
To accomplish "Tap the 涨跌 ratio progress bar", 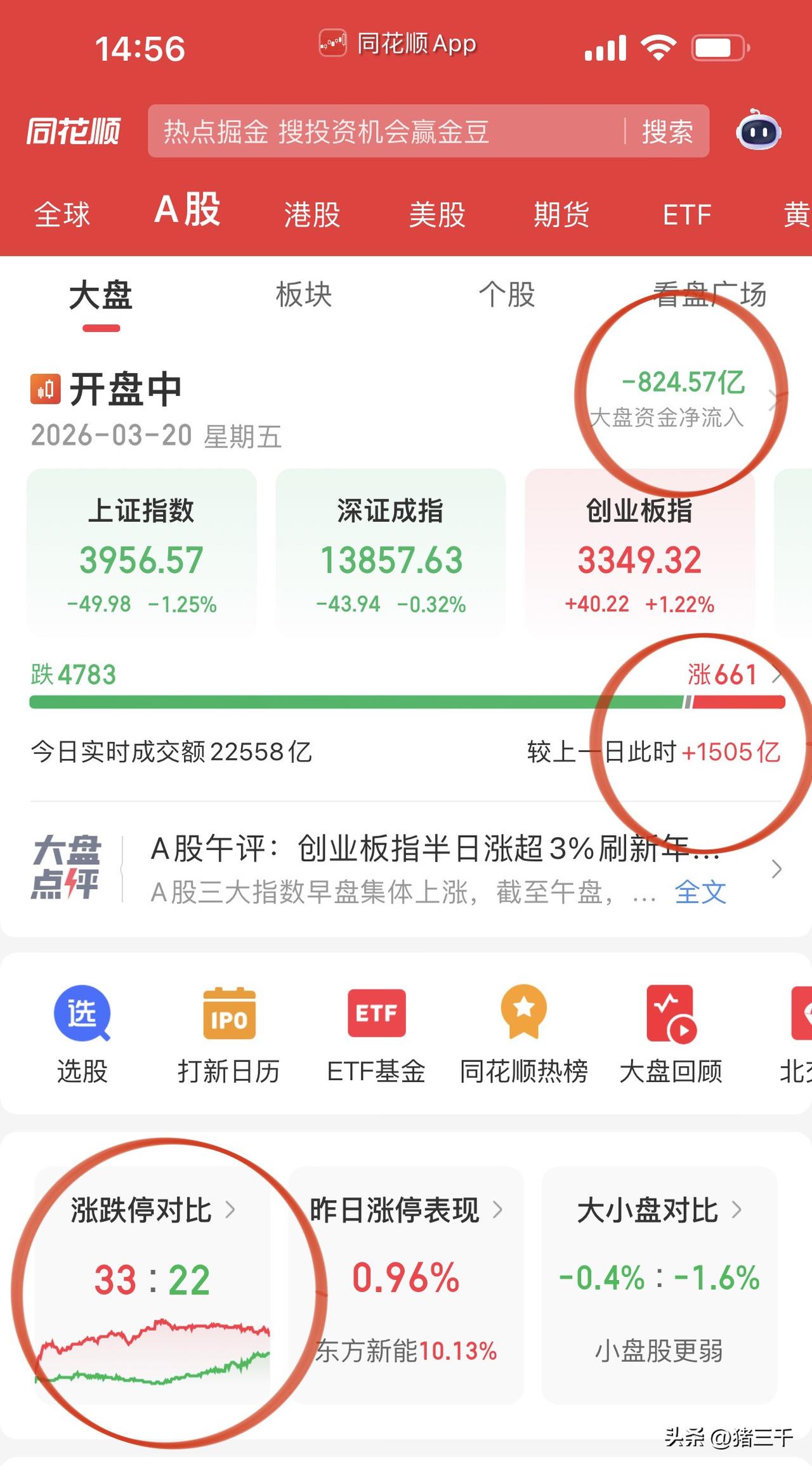I will (x=406, y=702).
